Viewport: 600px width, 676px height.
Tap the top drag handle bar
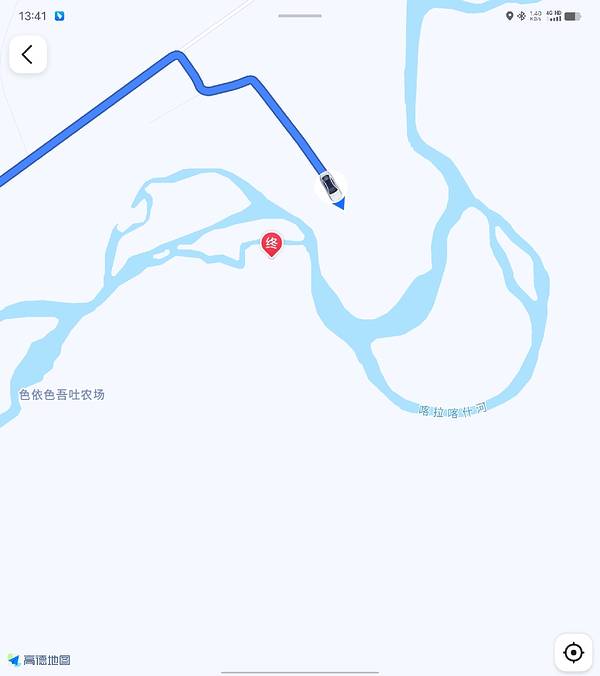(300, 16)
